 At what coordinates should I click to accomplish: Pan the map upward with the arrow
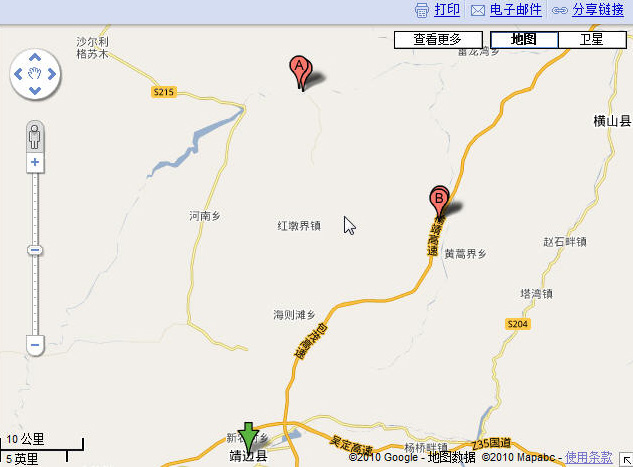click(35, 57)
